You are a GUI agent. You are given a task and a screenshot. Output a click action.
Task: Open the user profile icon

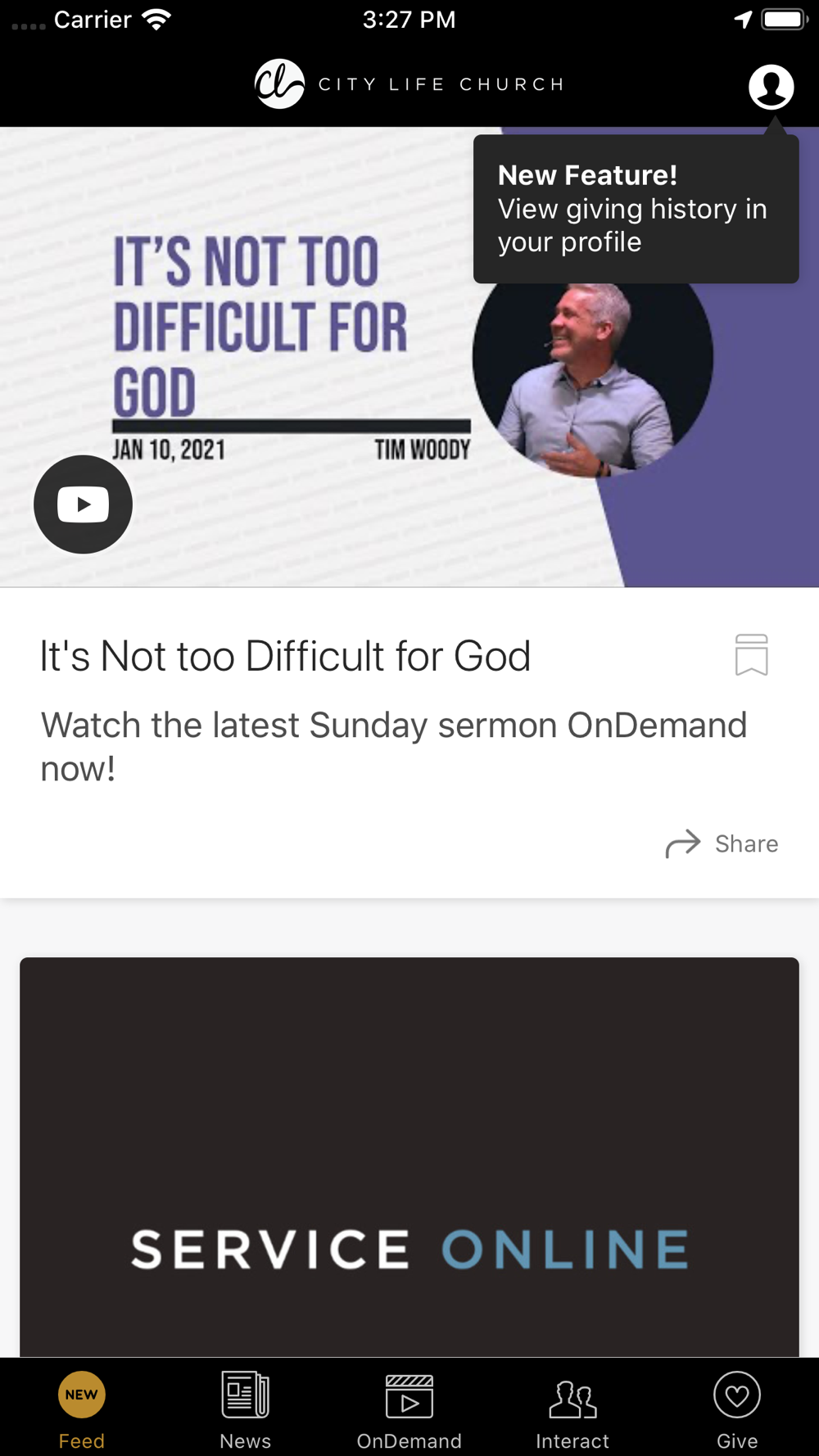(x=771, y=87)
